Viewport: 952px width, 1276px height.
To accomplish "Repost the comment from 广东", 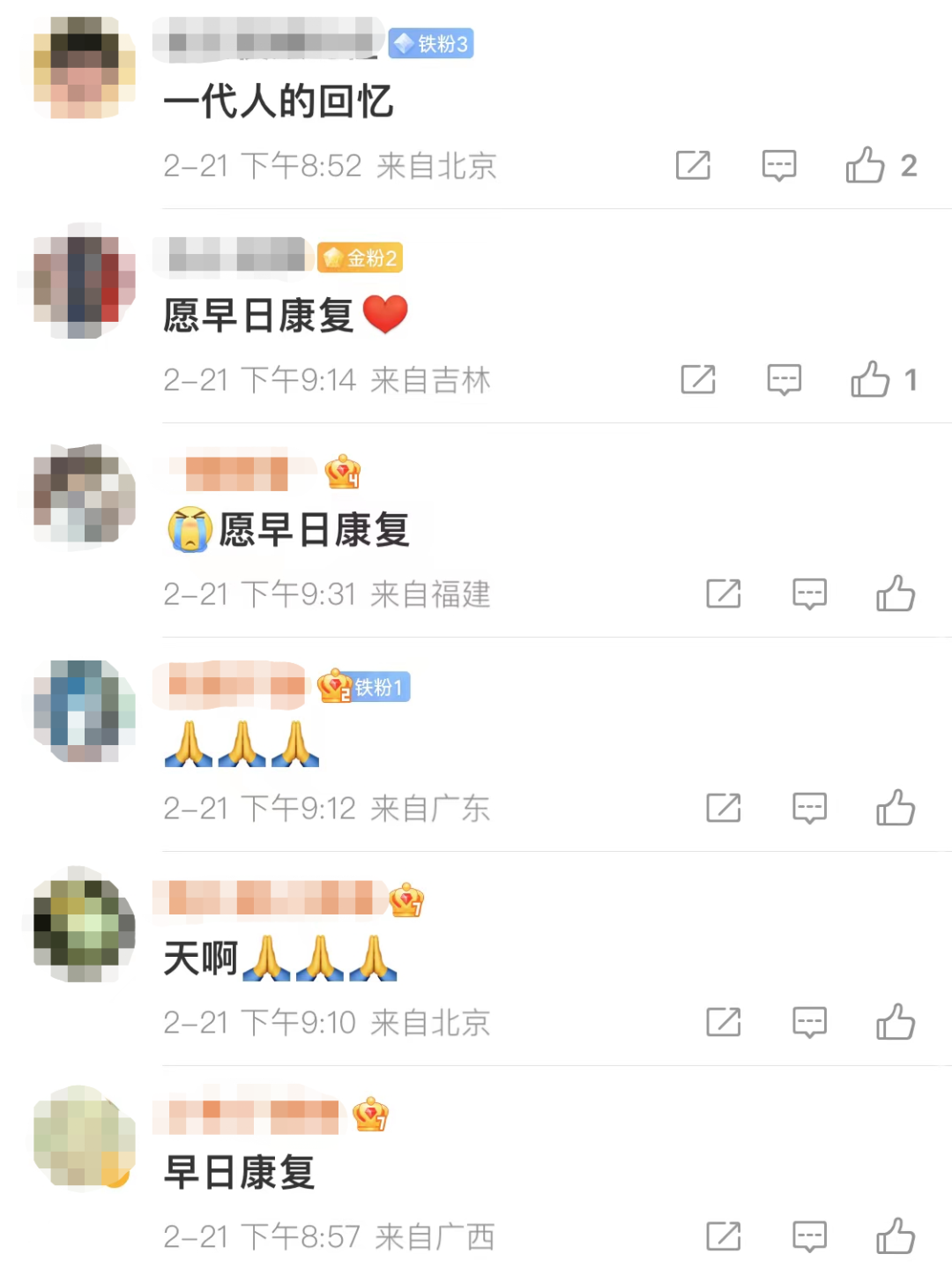I will pyautogui.click(x=724, y=808).
